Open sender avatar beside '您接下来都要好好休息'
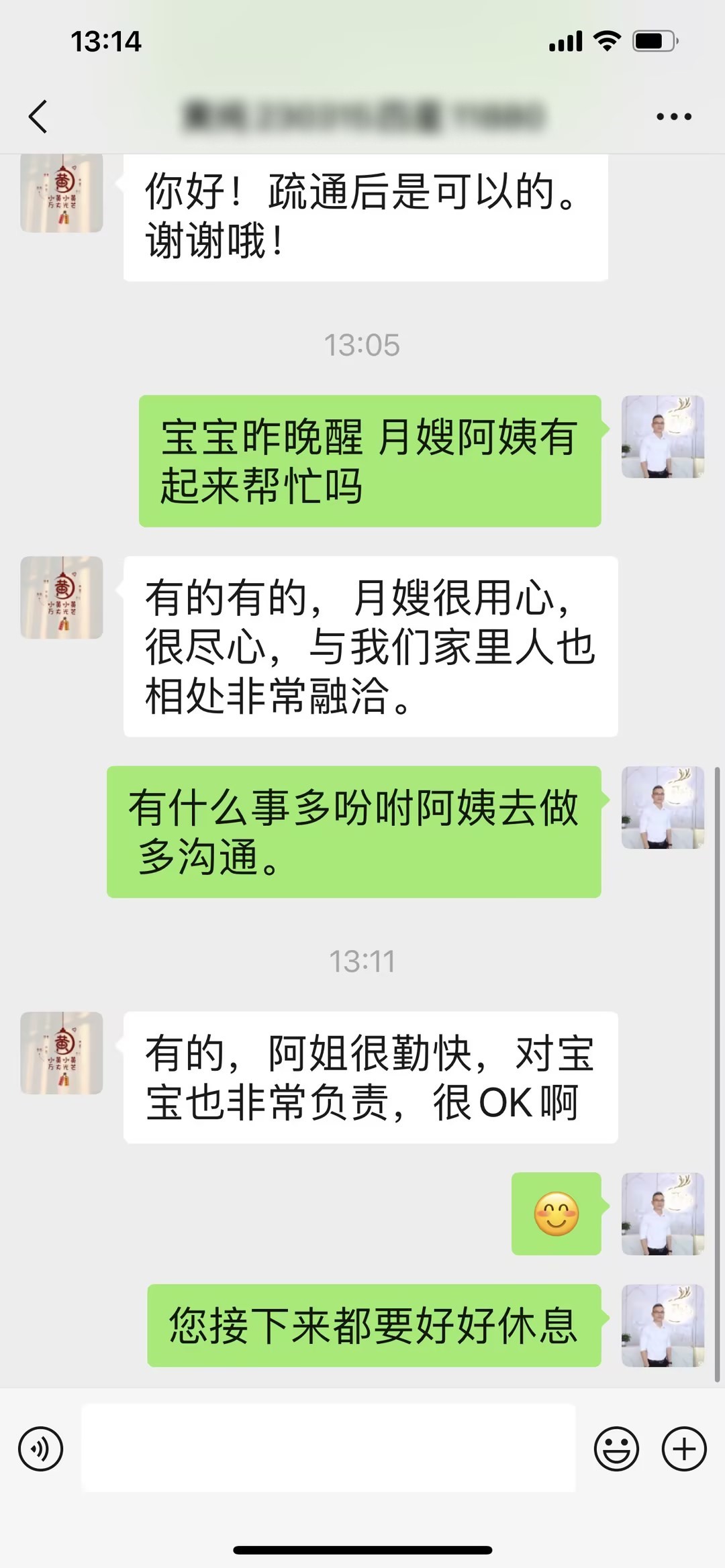The width and height of the screenshot is (725, 1568). [663, 1325]
